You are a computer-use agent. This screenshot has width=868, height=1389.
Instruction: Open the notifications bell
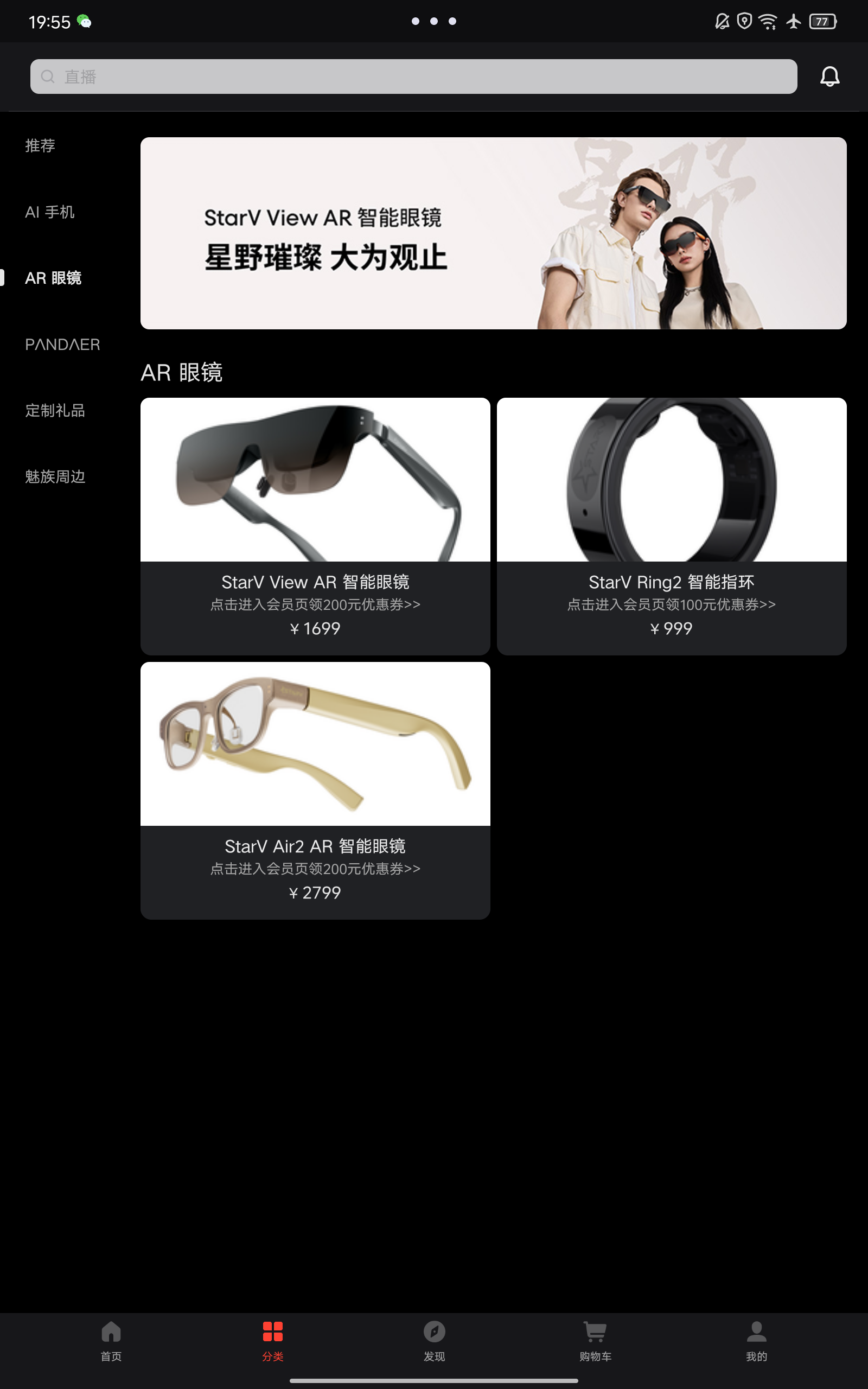pyautogui.click(x=829, y=77)
